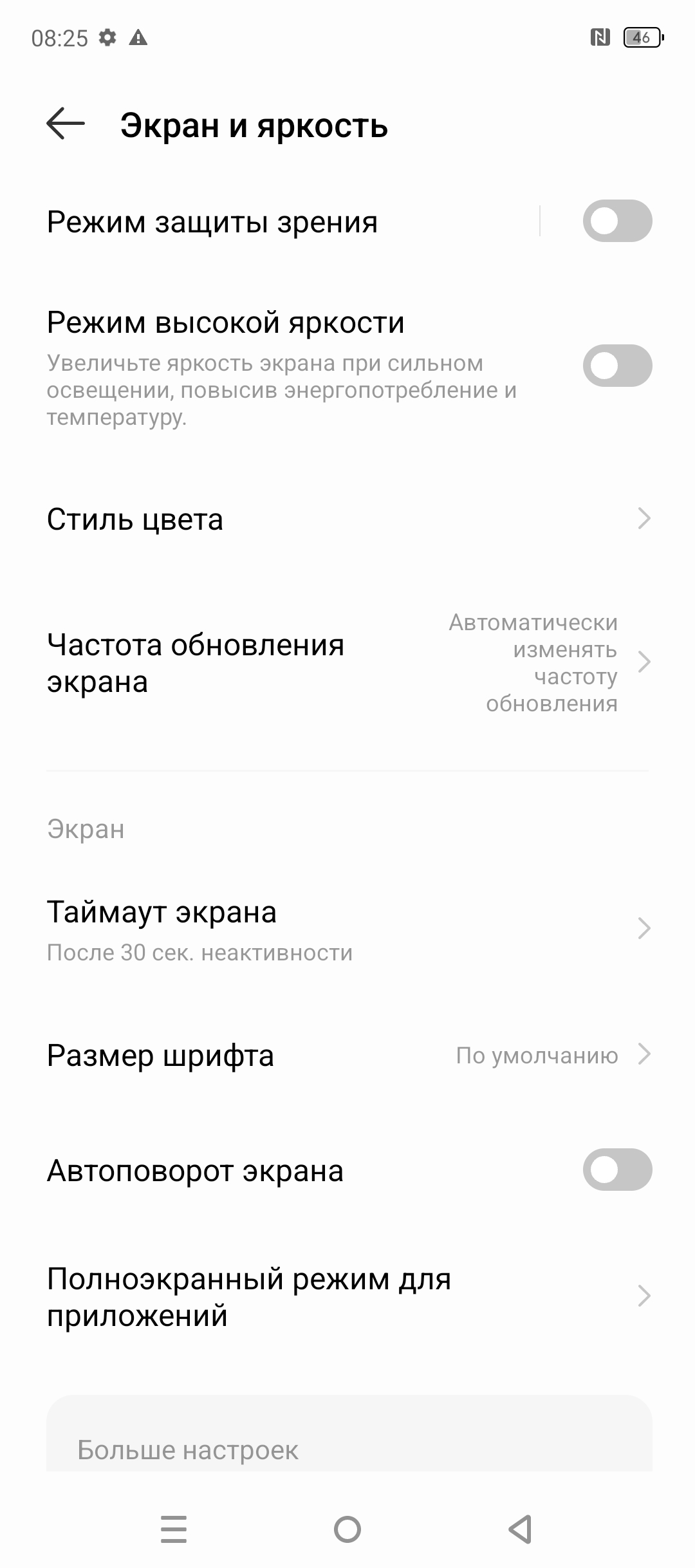Go back from Экран и яркость
Viewport: 695px width, 1568px height.
66,124
